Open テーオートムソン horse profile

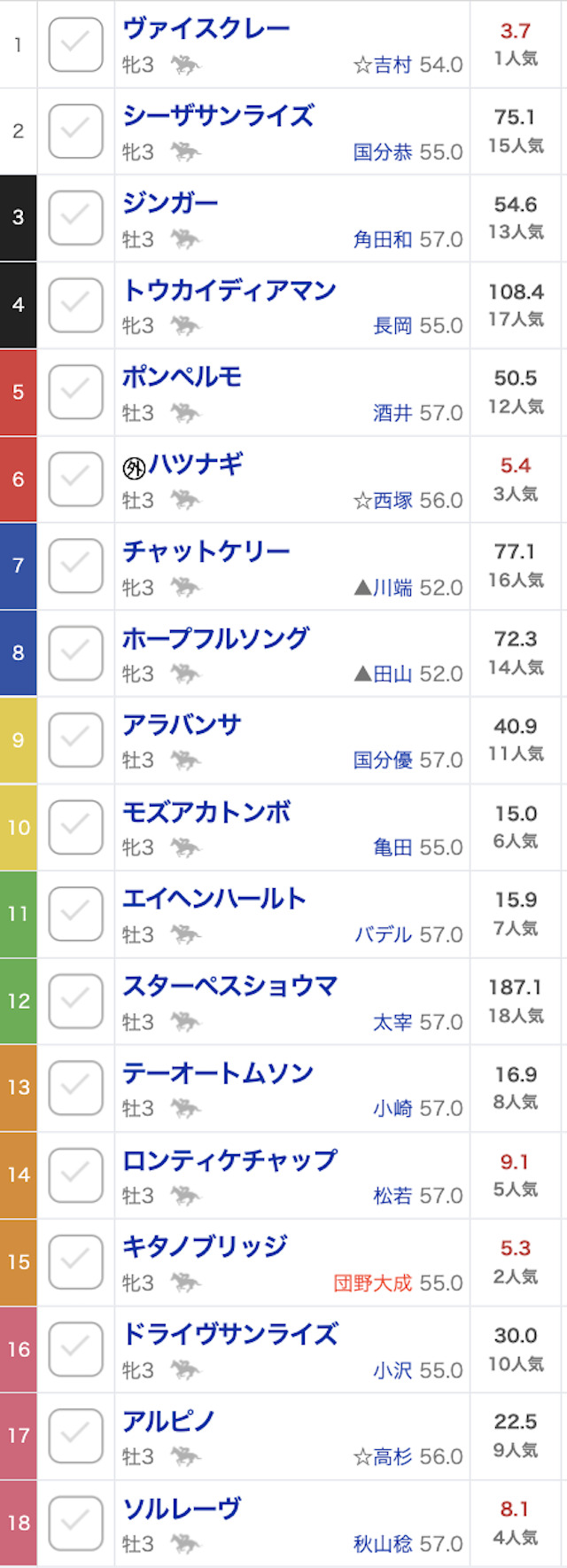(217, 1073)
